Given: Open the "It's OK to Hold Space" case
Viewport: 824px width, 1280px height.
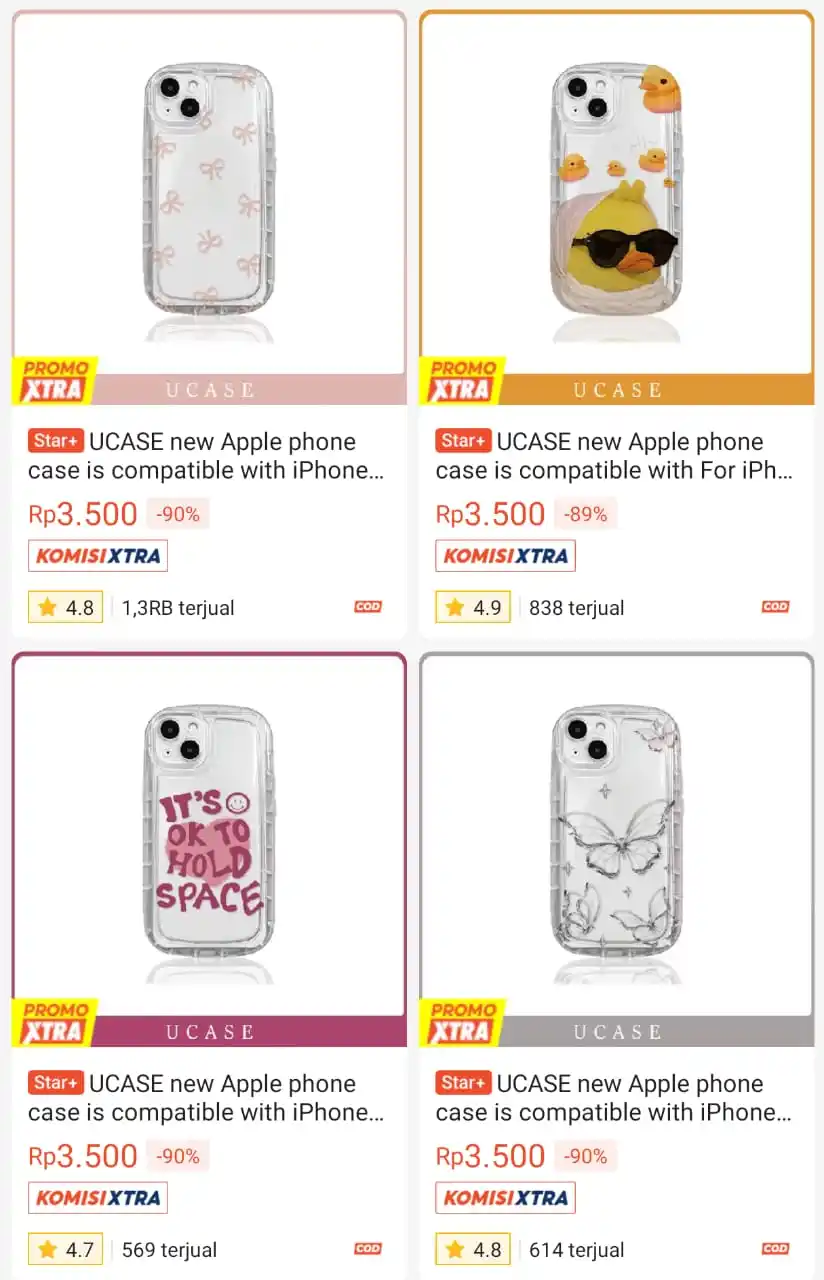Looking at the screenshot, I should point(209,842).
